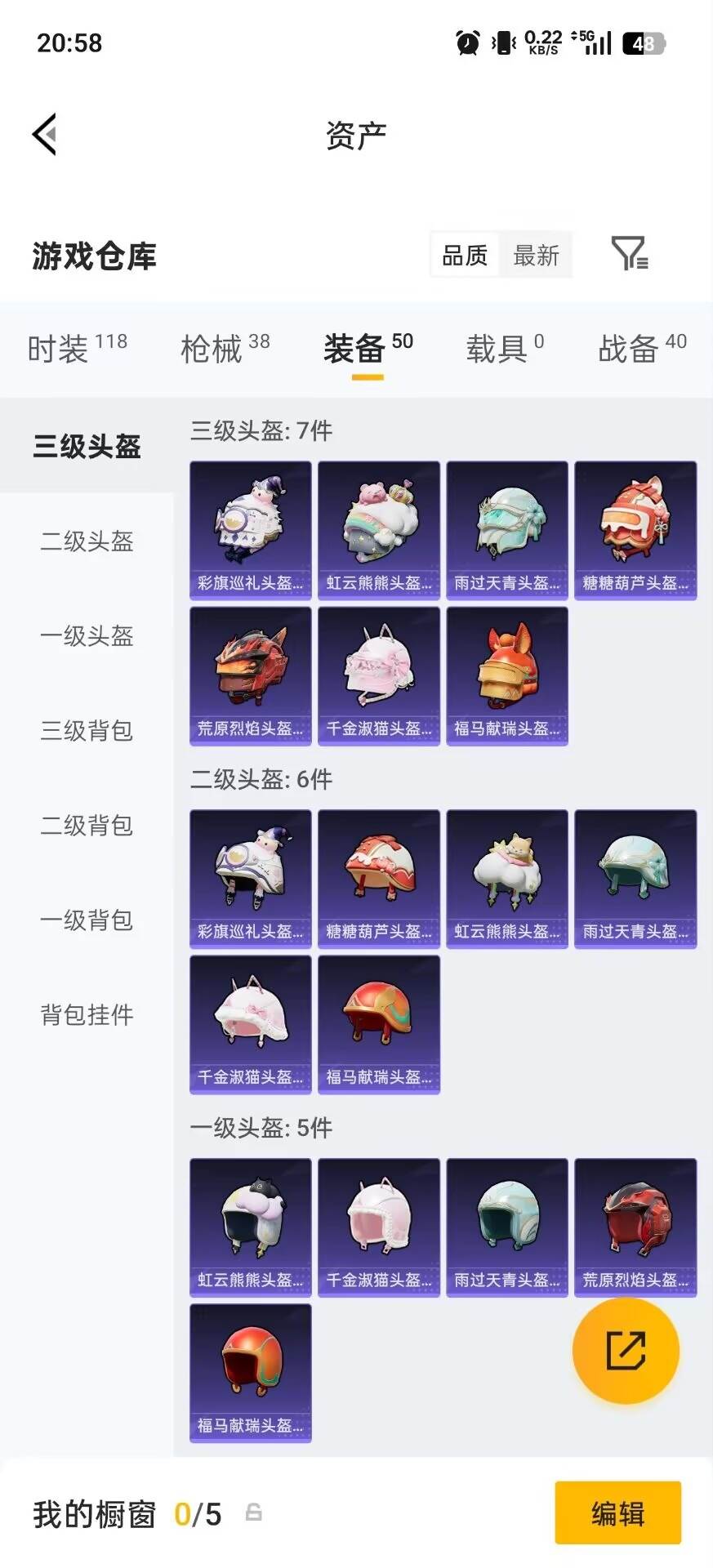
Task: Switch sorting to 最新
Action: click(x=536, y=256)
